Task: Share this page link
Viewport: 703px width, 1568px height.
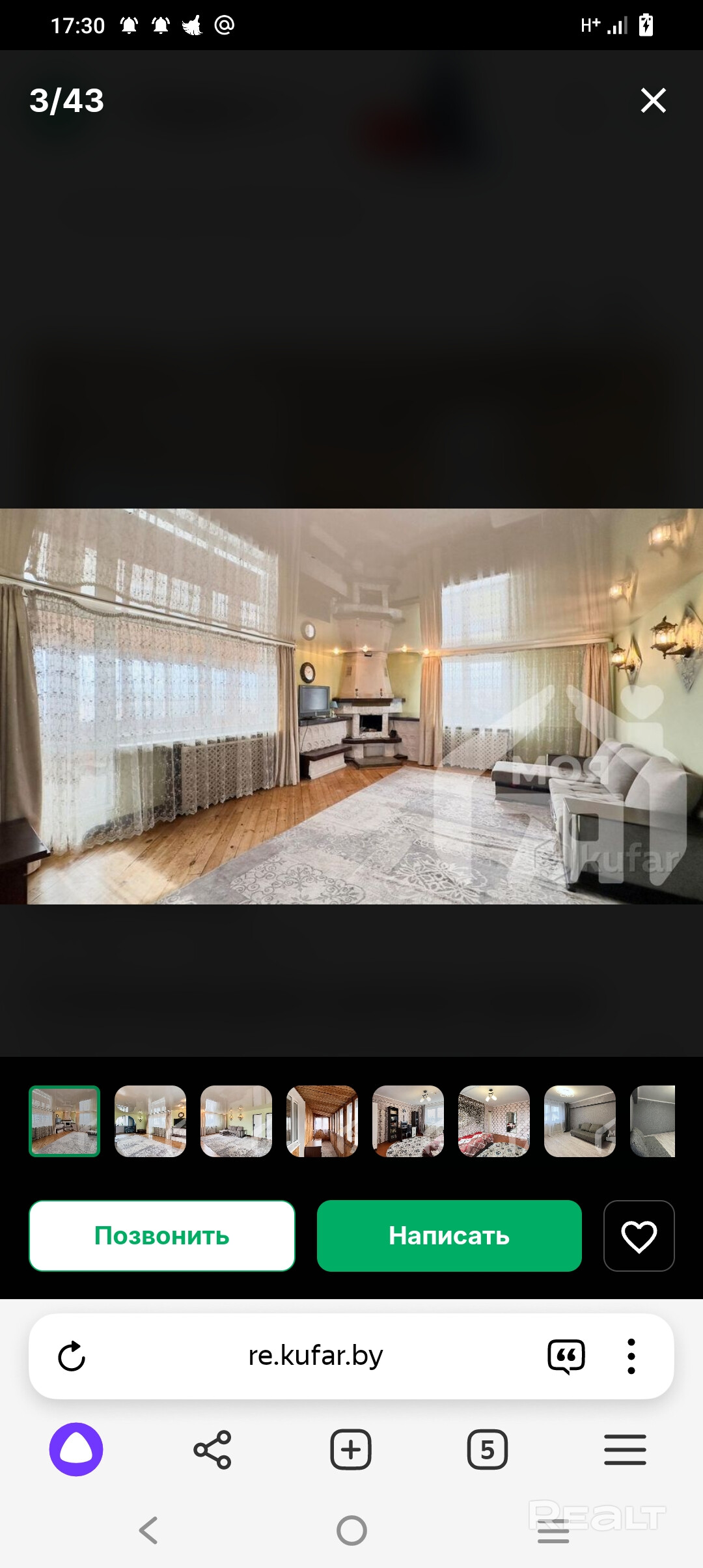Action: pyautogui.click(x=213, y=1449)
